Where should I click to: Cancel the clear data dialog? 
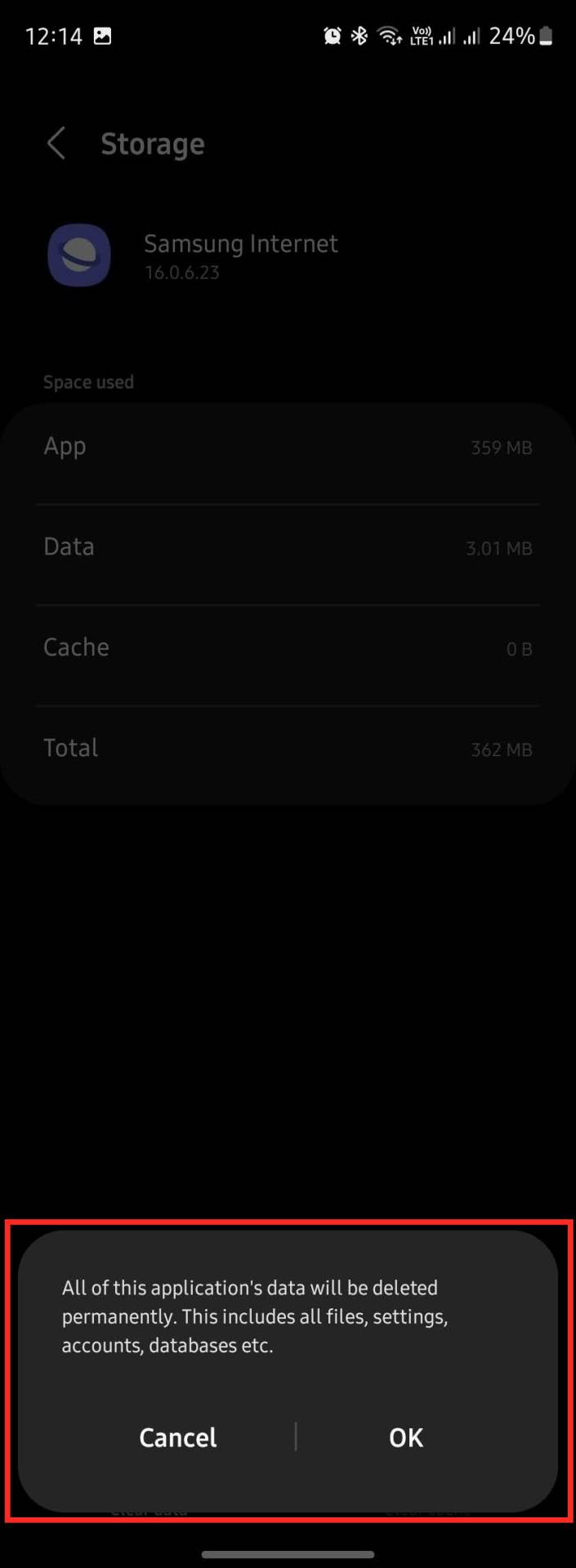point(178,1437)
